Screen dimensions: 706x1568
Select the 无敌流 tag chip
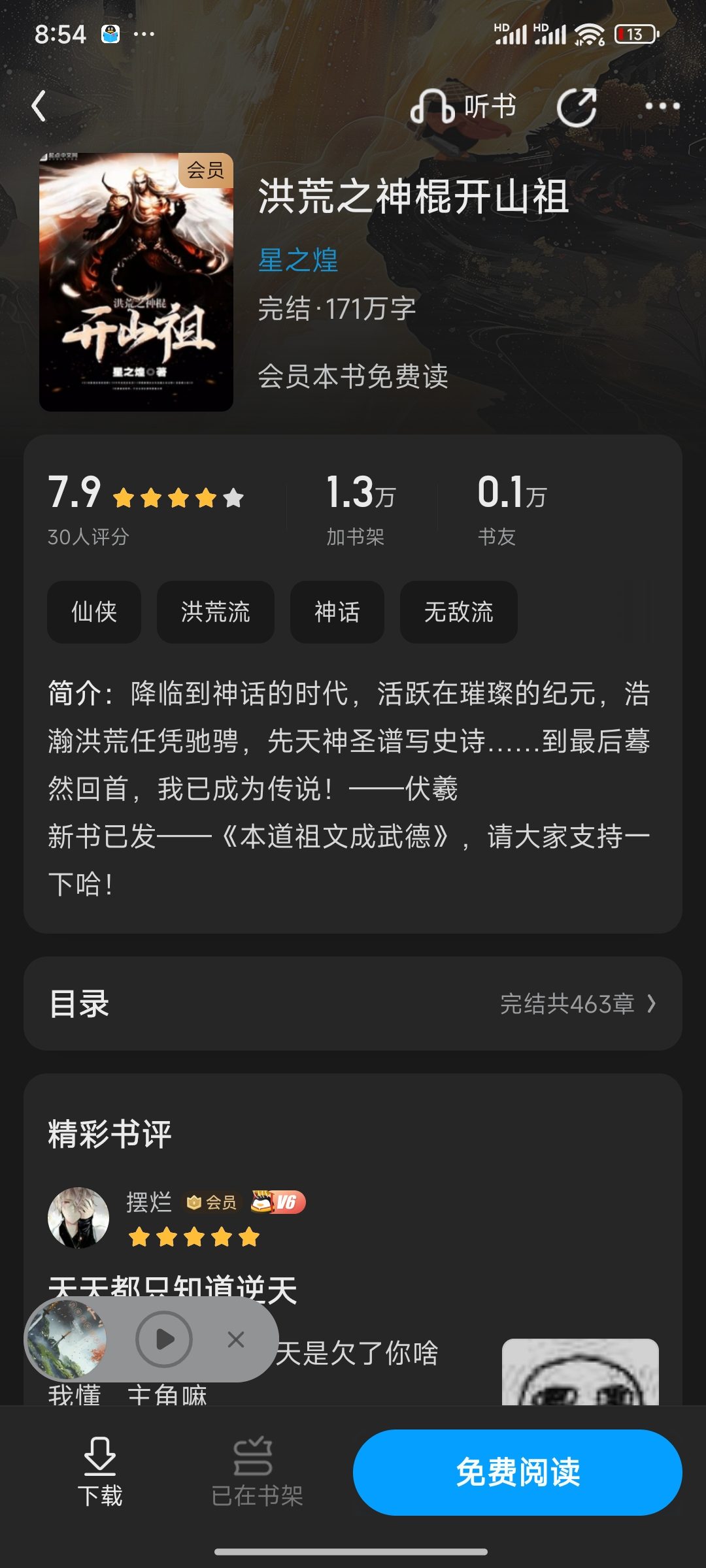459,612
